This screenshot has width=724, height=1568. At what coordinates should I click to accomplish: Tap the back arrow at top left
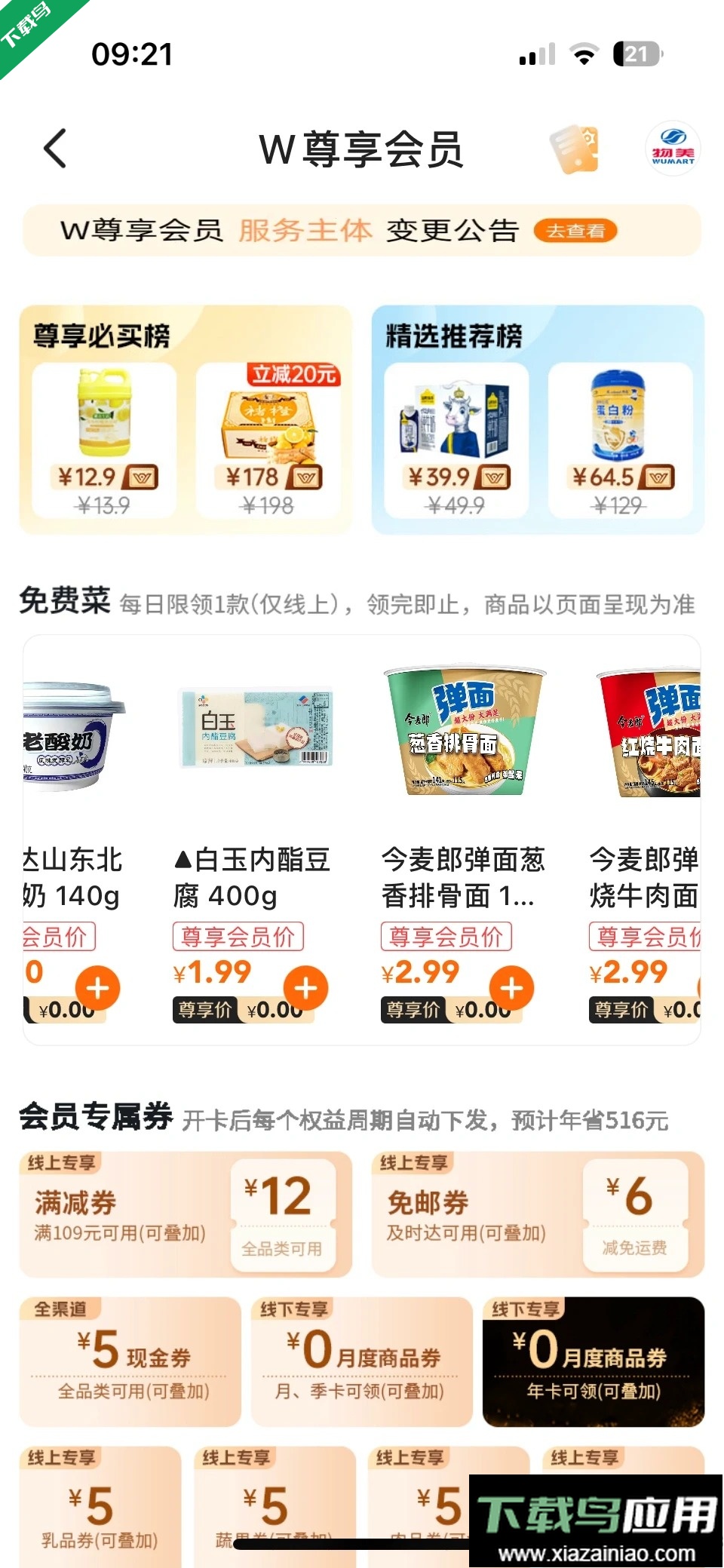(x=54, y=149)
